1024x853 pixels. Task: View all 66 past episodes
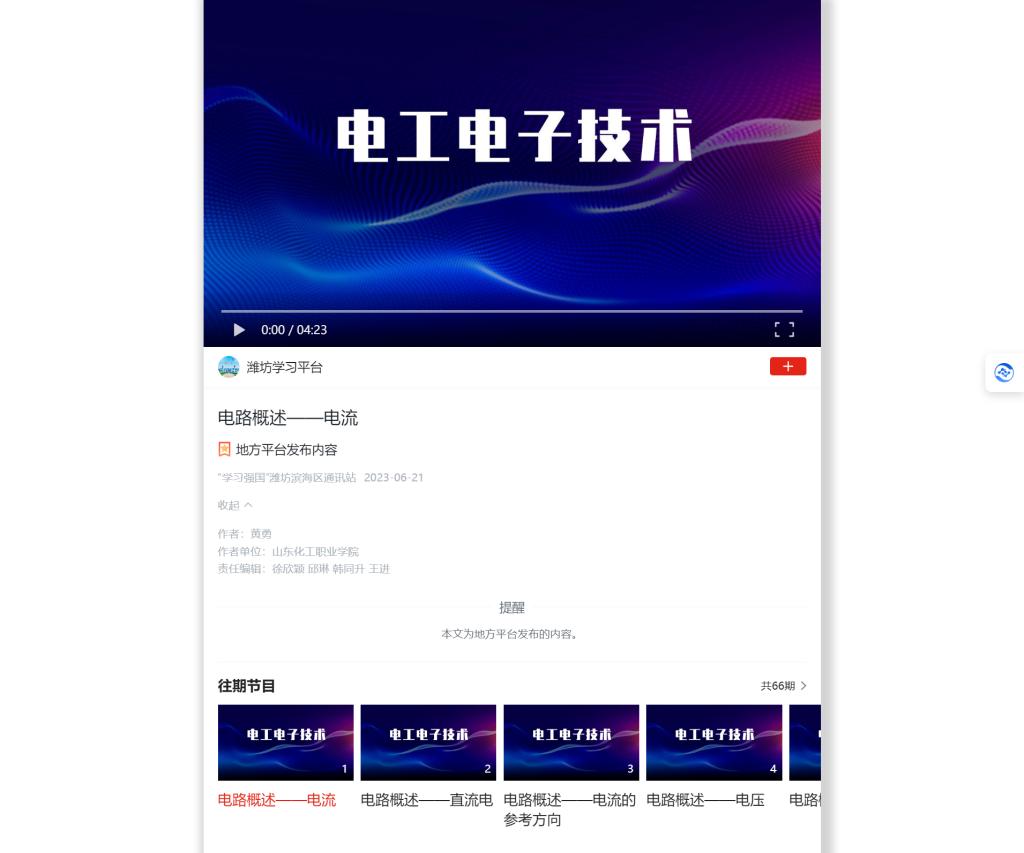pyautogui.click(x=783, y=686)
